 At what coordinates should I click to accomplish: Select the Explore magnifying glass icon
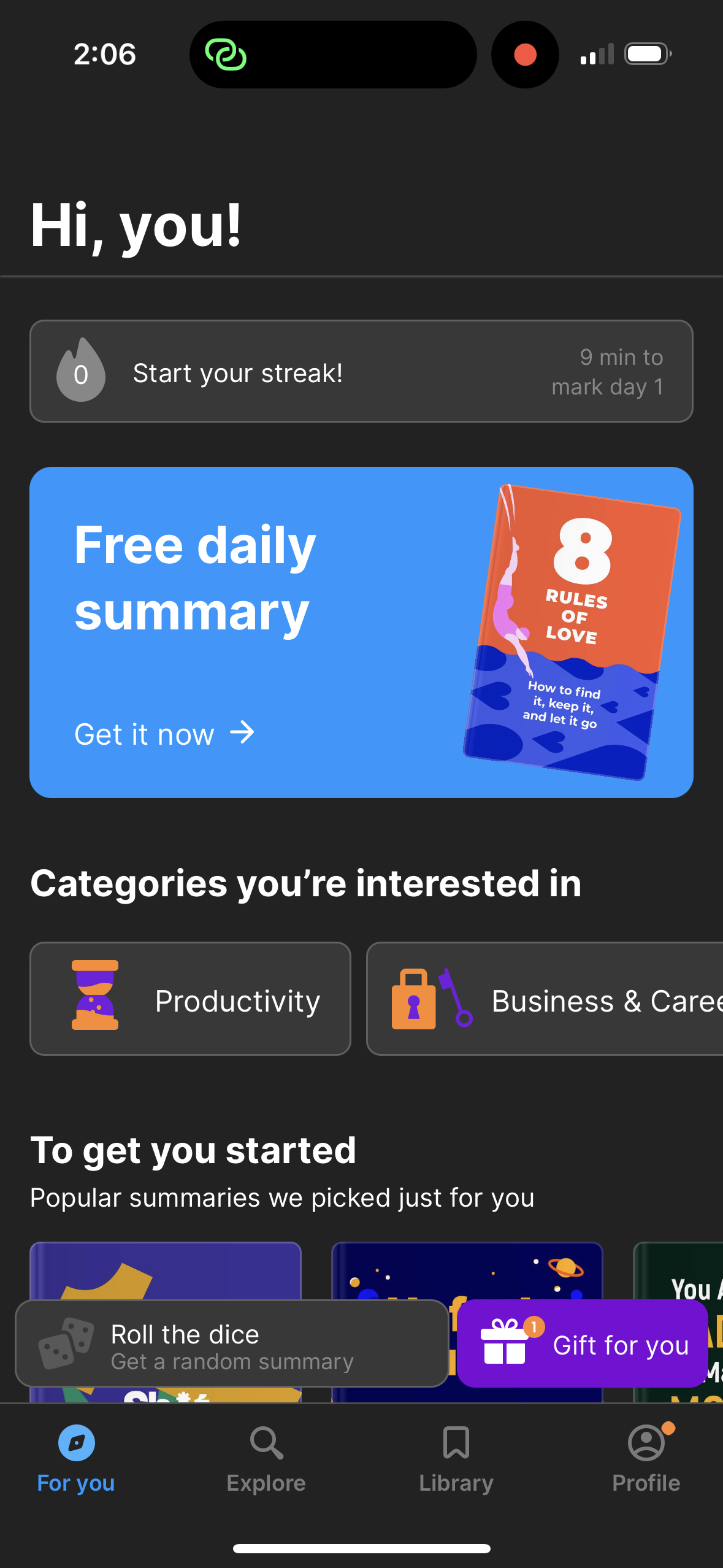pyautogui.click(x=266, y=1443)
